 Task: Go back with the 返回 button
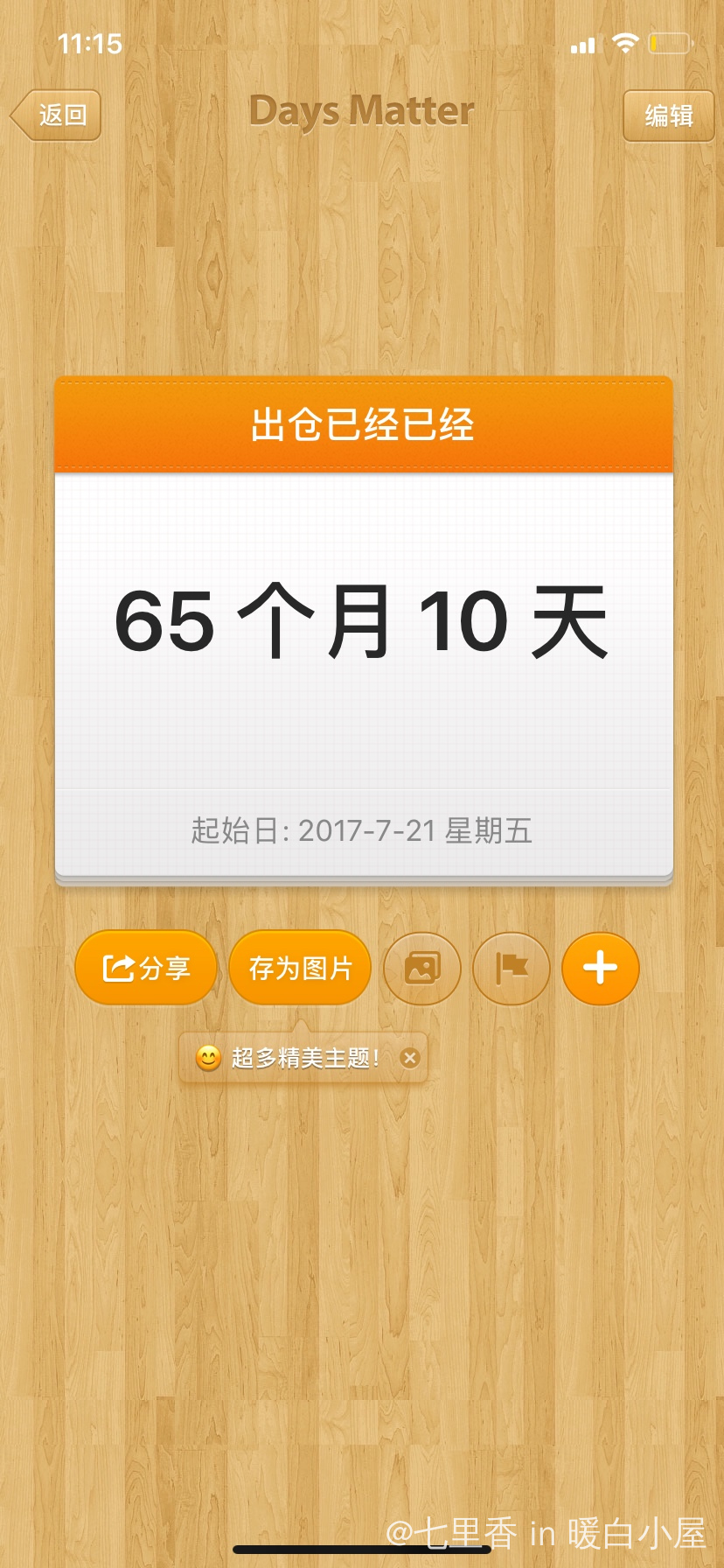57,115
